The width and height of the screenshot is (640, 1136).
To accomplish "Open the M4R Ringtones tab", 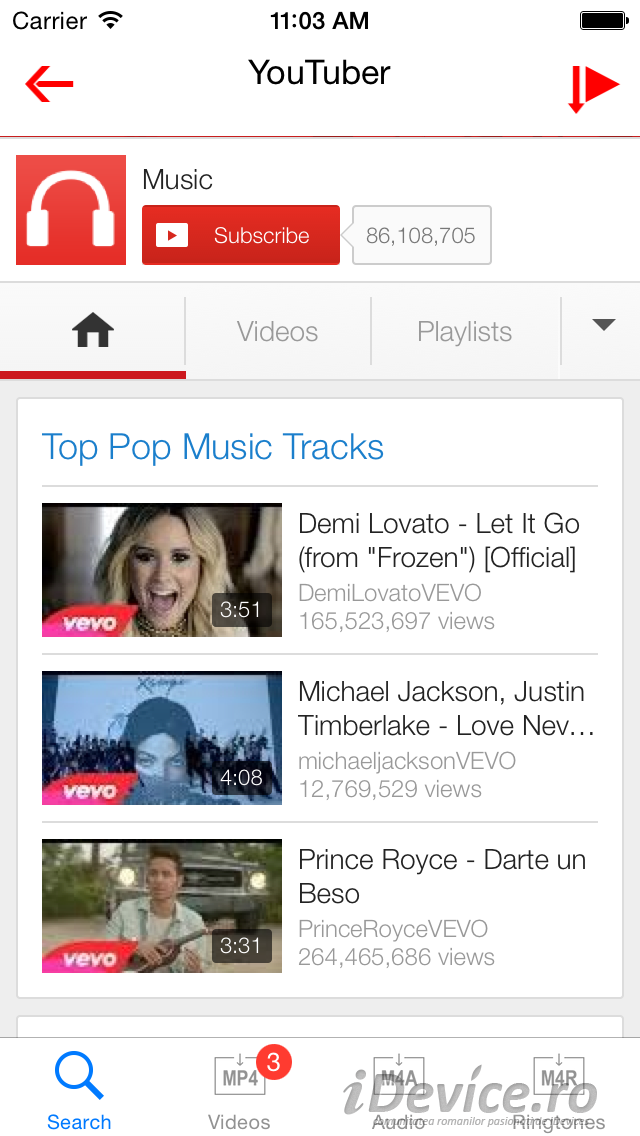I will 558,1090.
